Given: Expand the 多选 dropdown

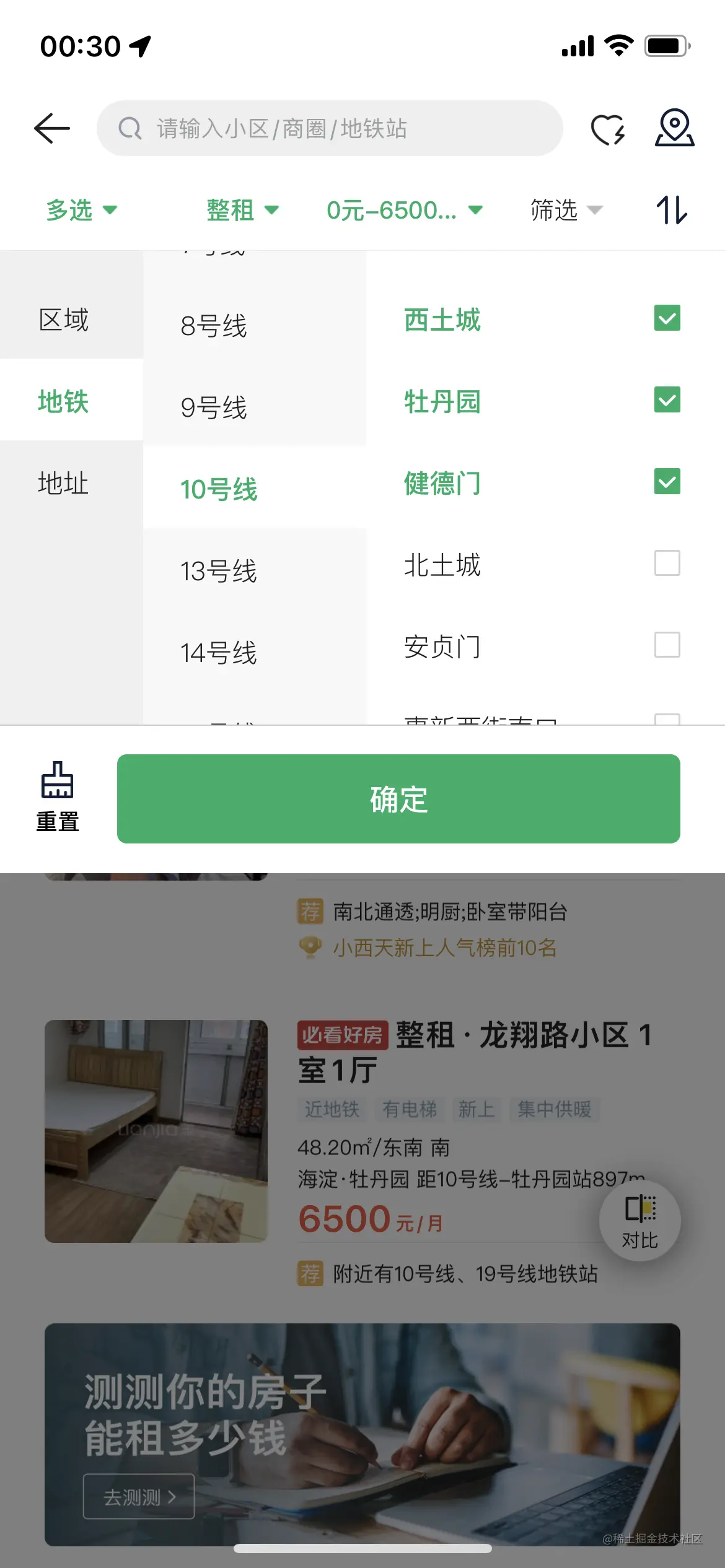Looking at the screenshot, I should pos(81,211).
